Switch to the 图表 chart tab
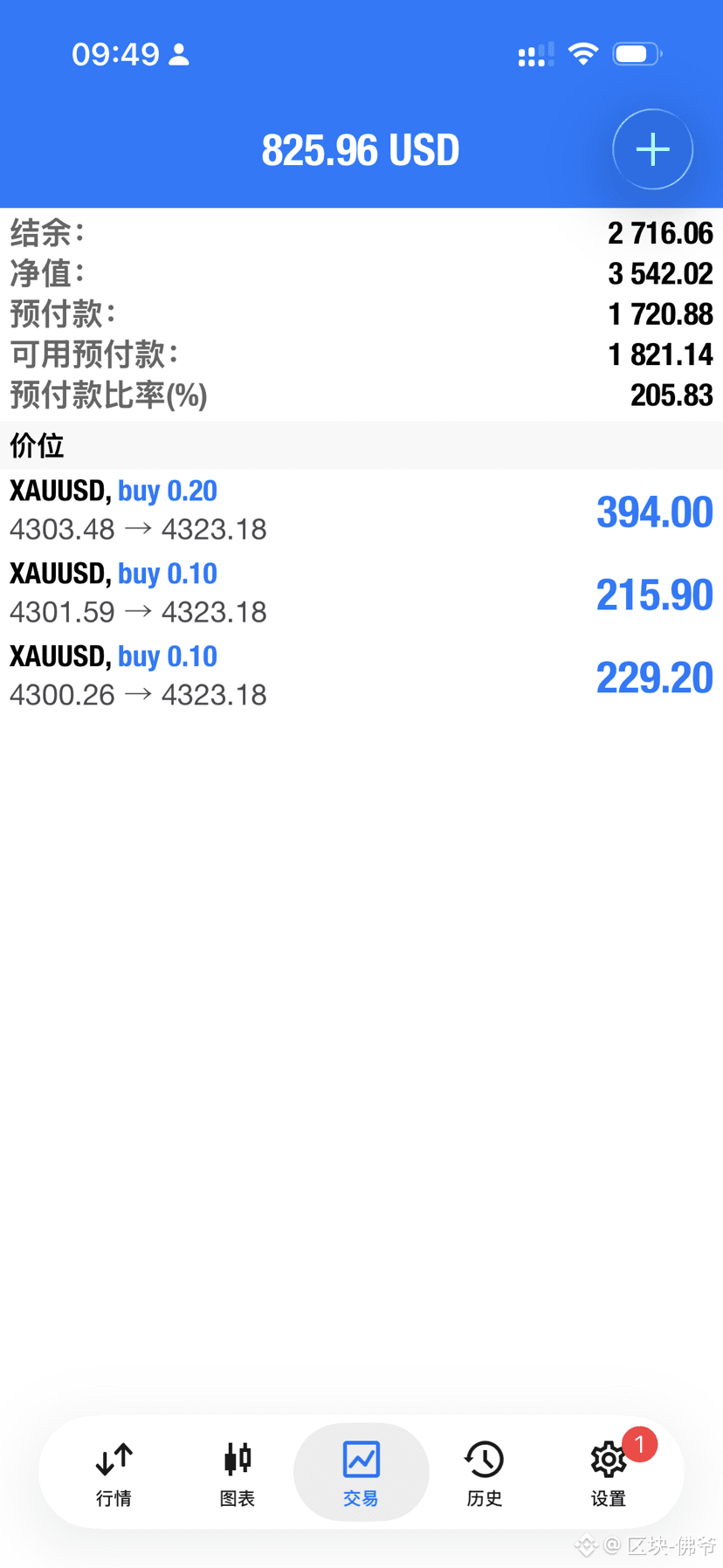This screenshot has width=723, height=1568. tap(238, 1473)
